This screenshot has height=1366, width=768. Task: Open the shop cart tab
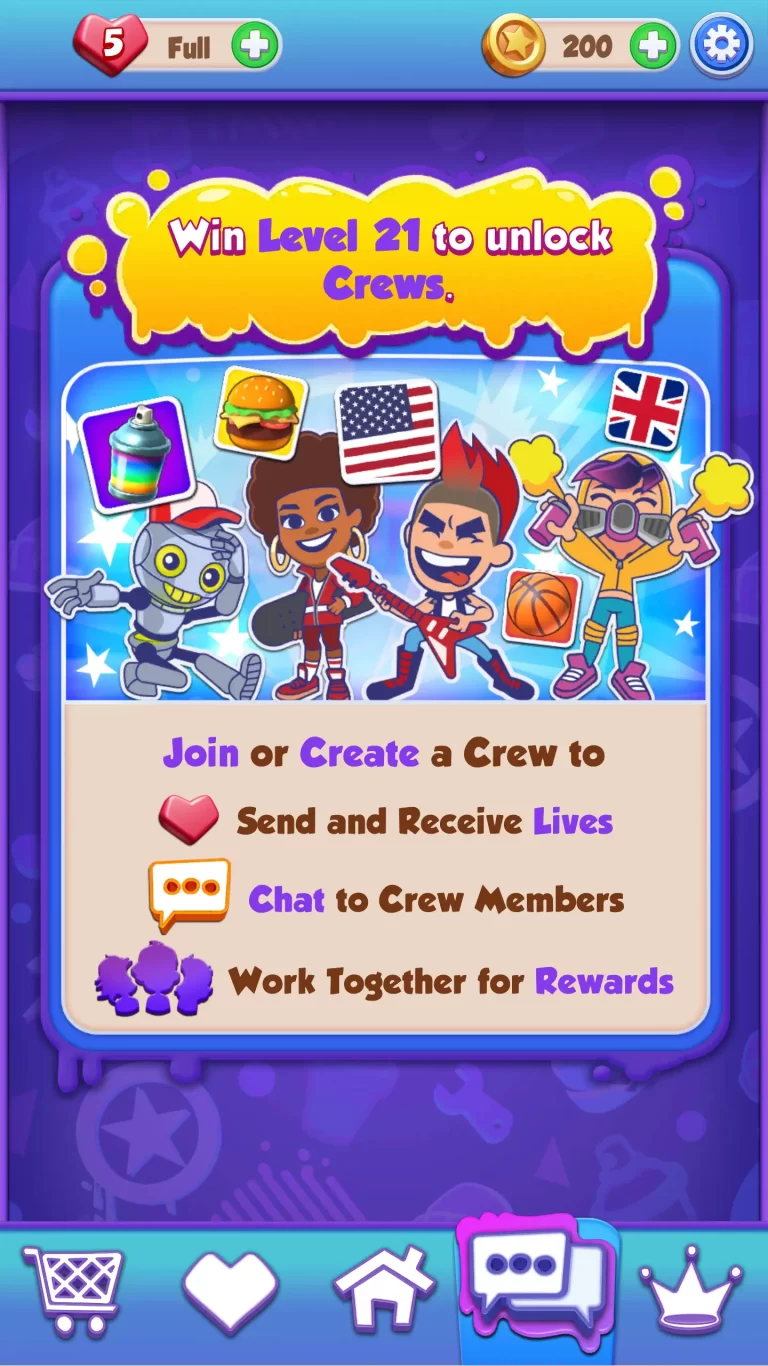click(73, 1289)
